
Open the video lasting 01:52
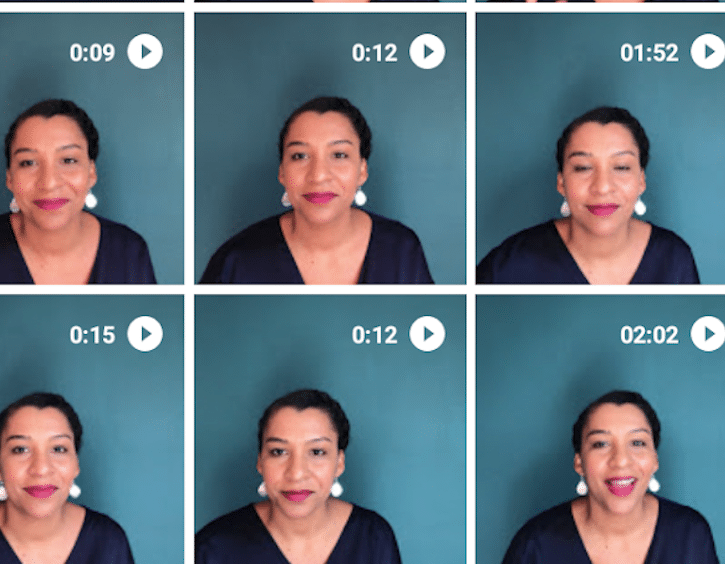(708, 52)
